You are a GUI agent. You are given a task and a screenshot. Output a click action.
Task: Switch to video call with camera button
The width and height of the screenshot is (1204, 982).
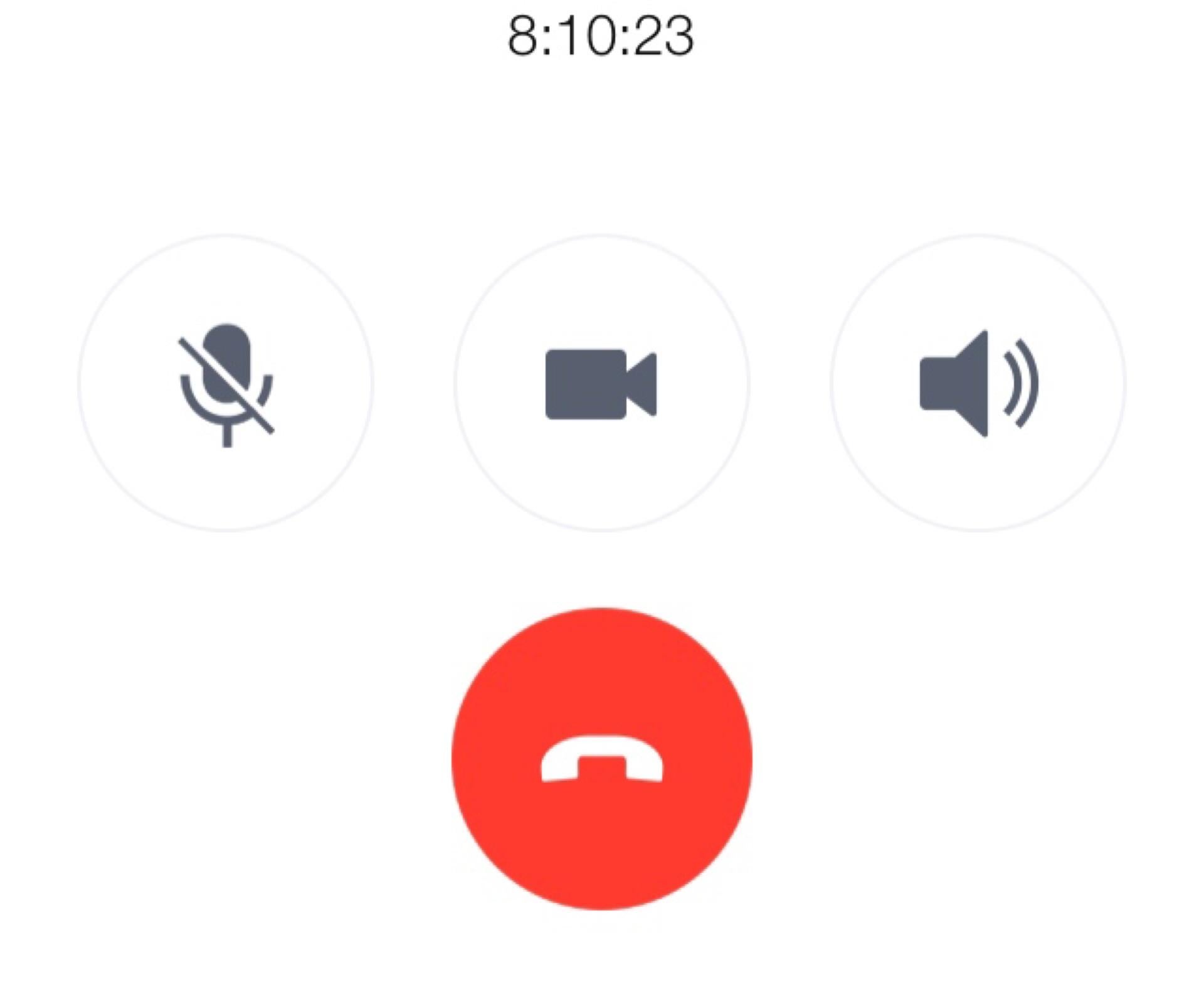point(601,383)
